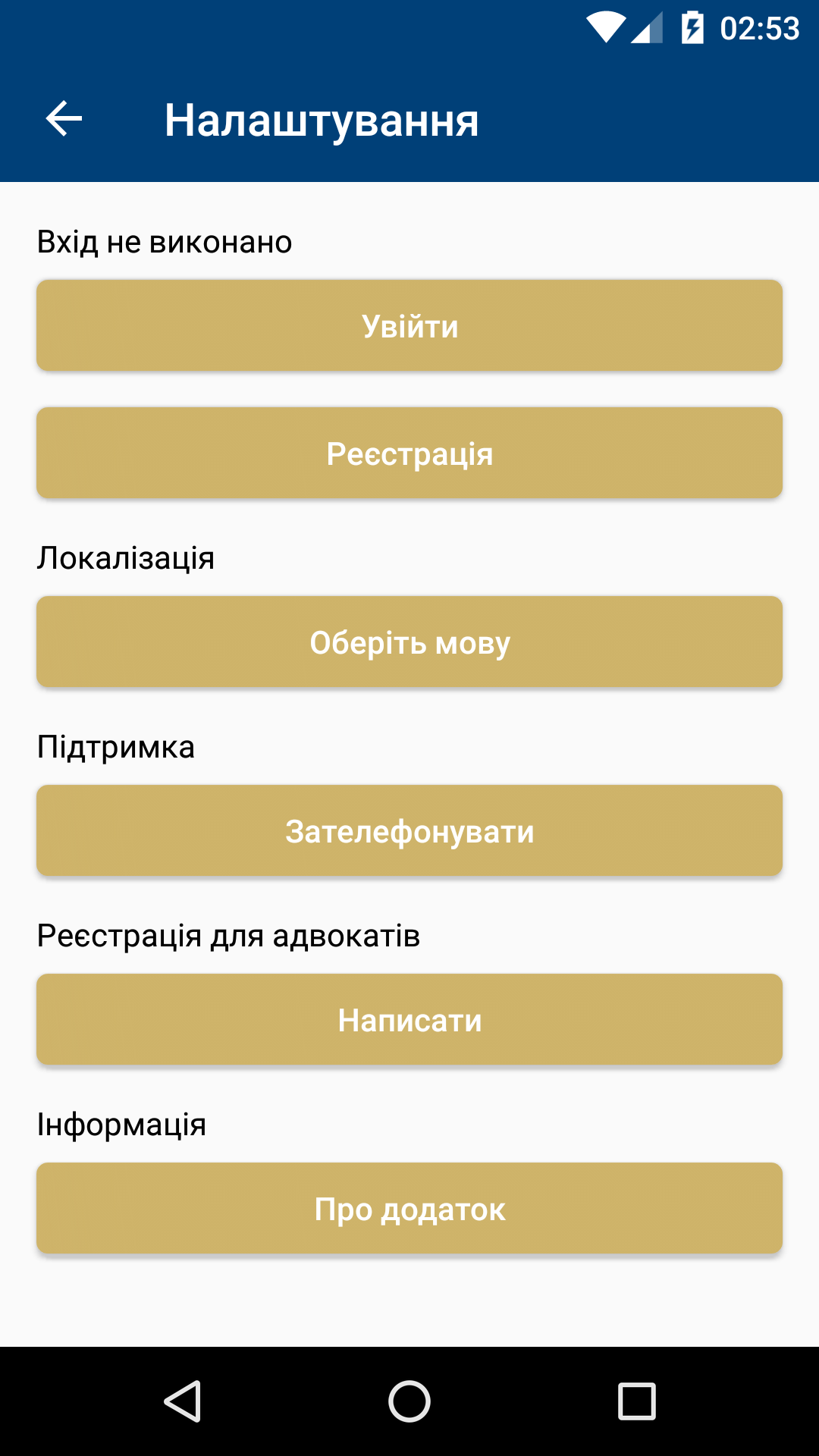Tap Написати for lawyer registration
The width and height of the screenshot is (819, 1456).
coord(409,1020)
